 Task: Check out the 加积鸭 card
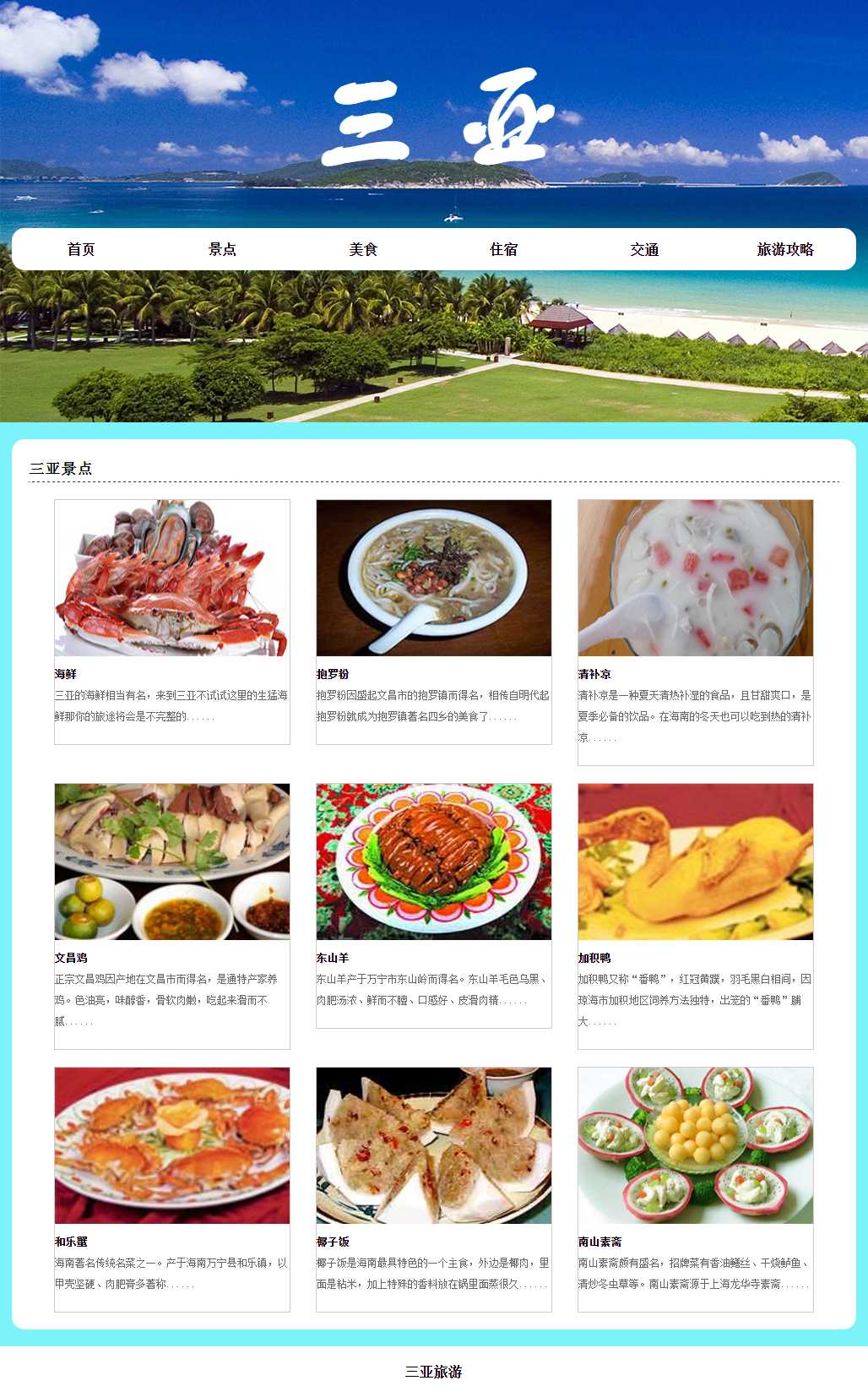tap(696, 862)
